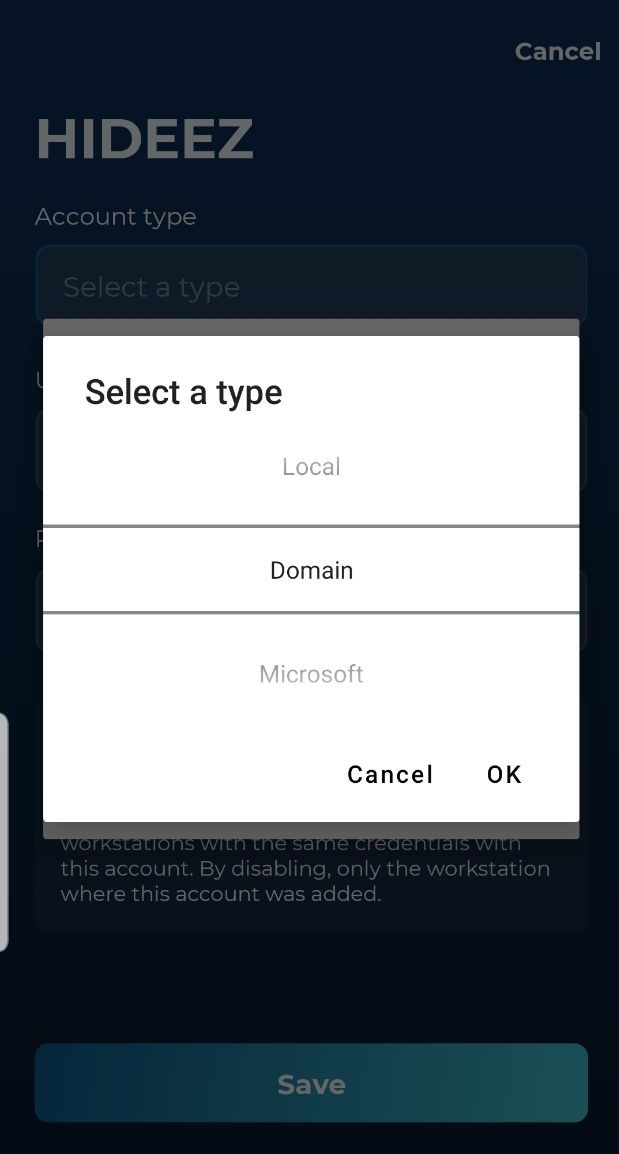This screenshot has width=619, height=1154.
Task: Confirm the selection with OK
Action: (x=504, y=774)
